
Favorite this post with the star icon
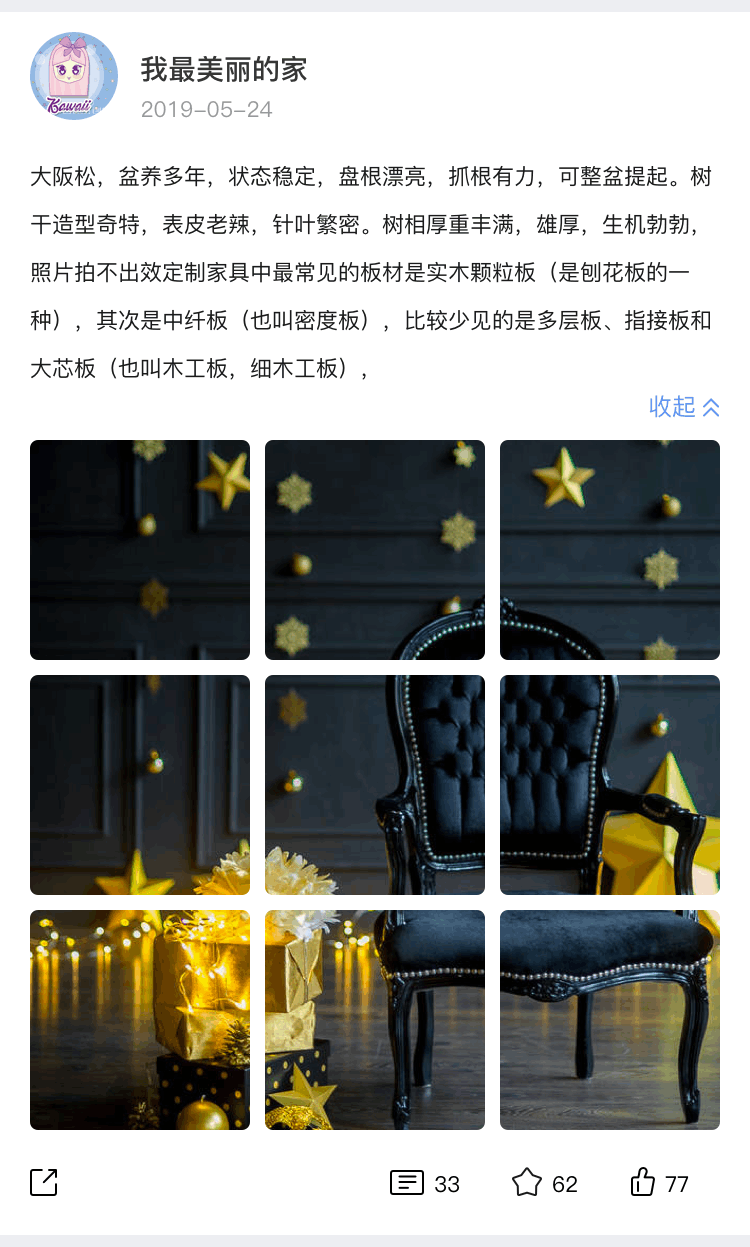(544, 1183)
